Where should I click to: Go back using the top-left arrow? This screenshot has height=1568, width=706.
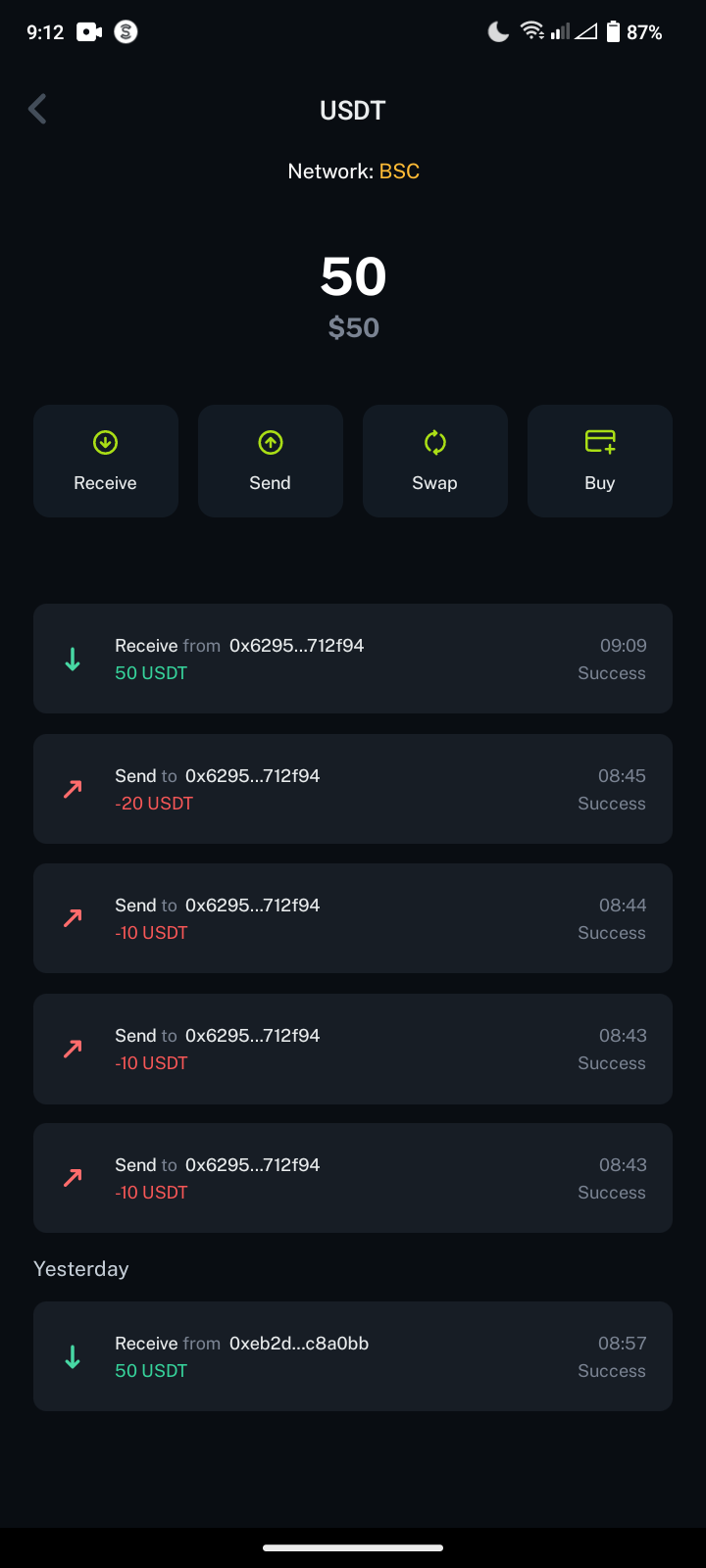(38, 110)
